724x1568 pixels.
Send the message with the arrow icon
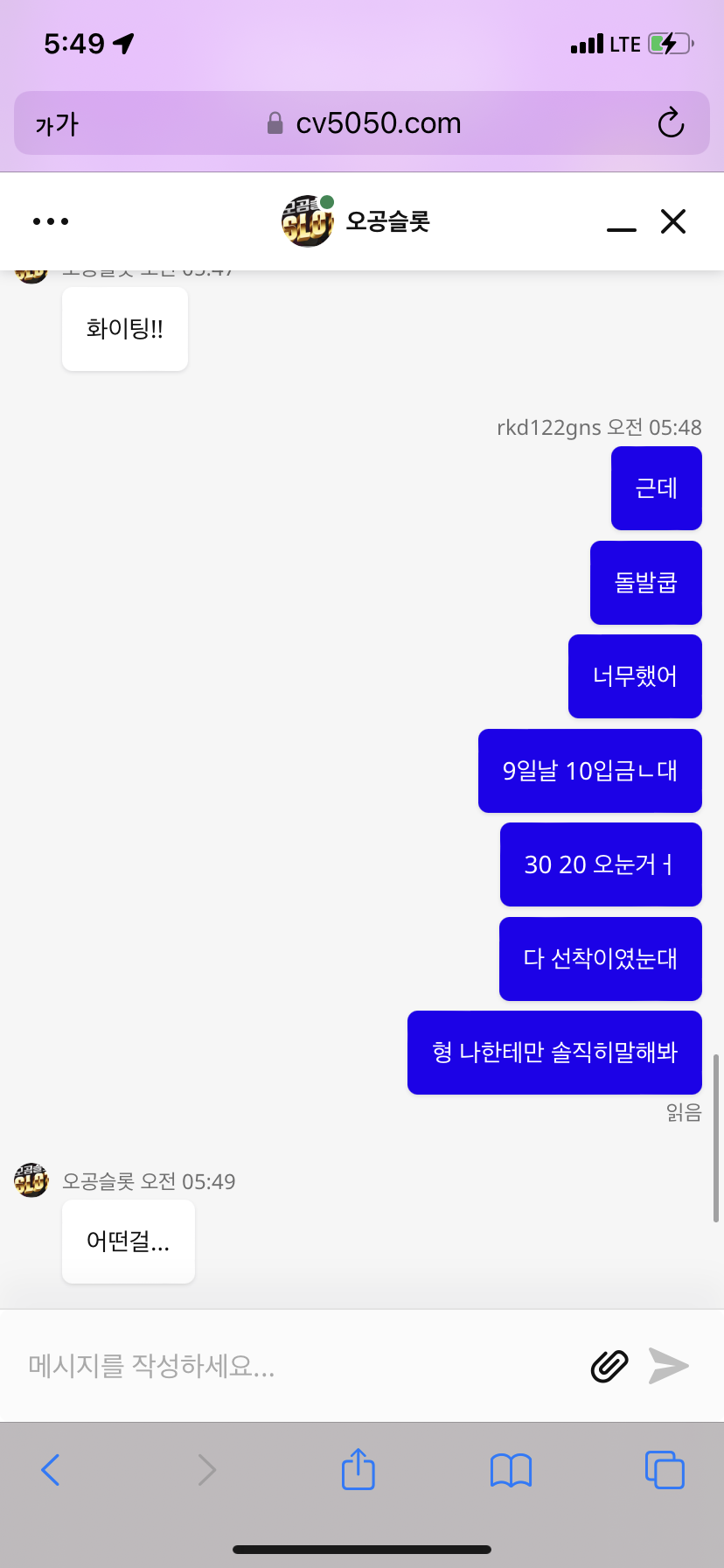(669, 1366)
